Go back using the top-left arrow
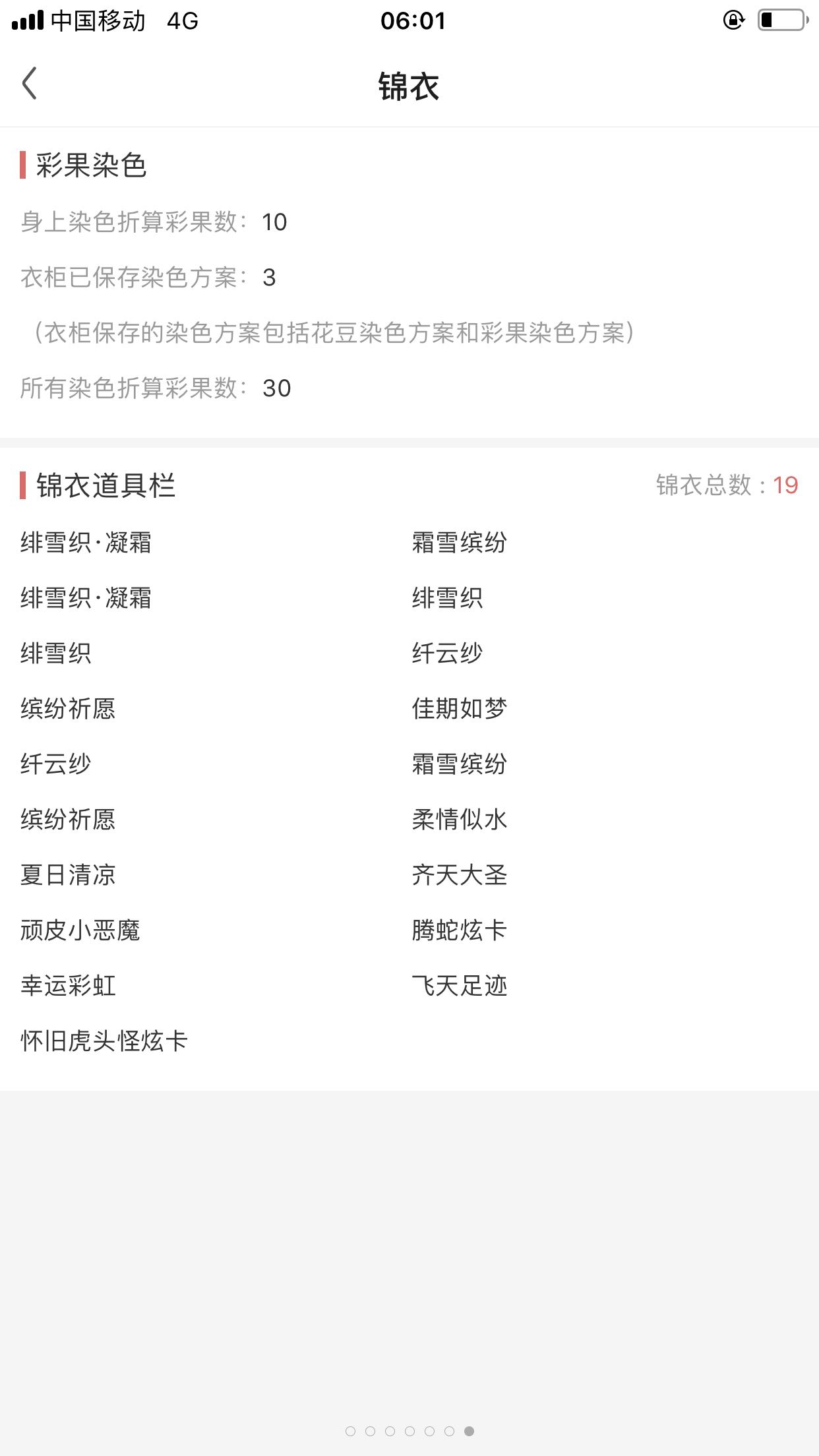The width and height of the screenshot is (819, 1456). (30, 84)
